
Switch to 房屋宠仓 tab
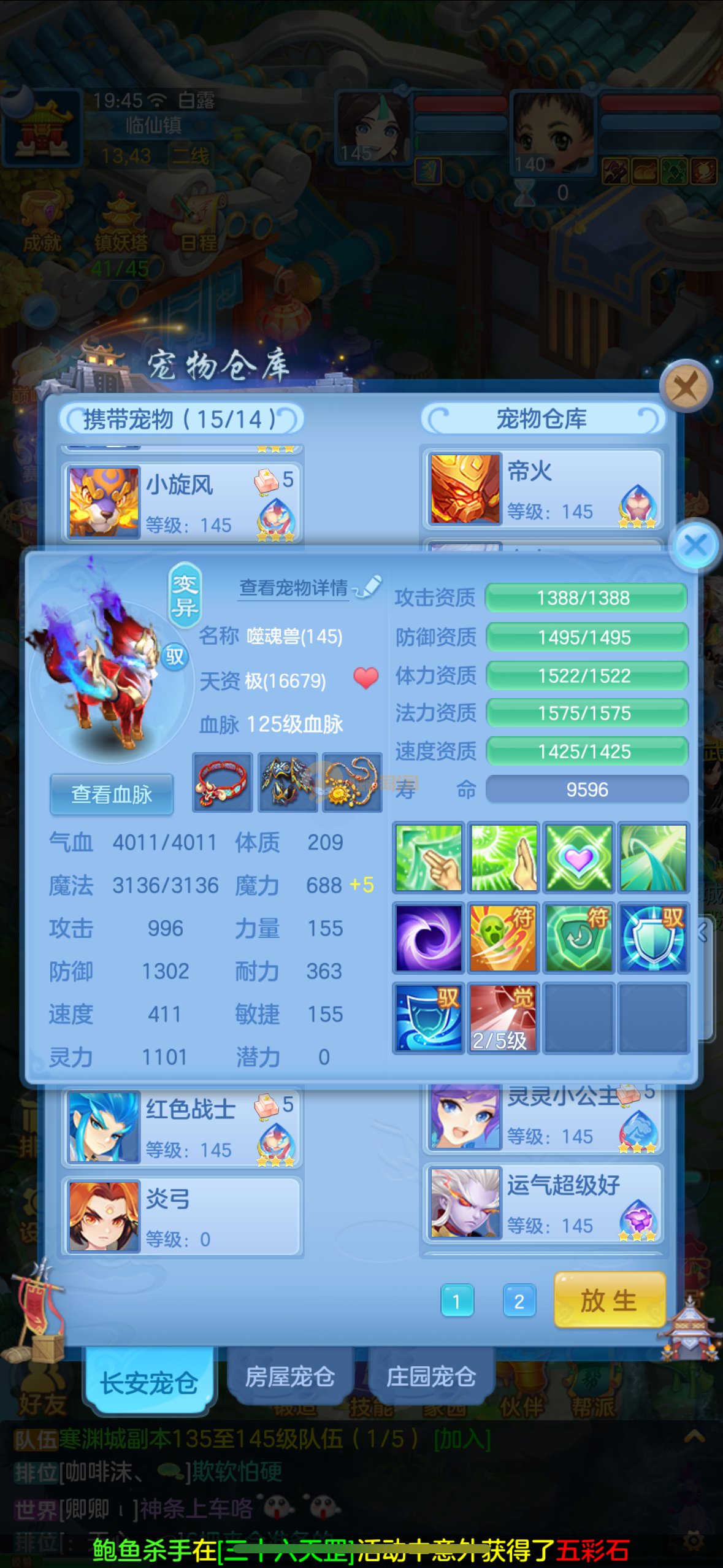coord(289,1377)
